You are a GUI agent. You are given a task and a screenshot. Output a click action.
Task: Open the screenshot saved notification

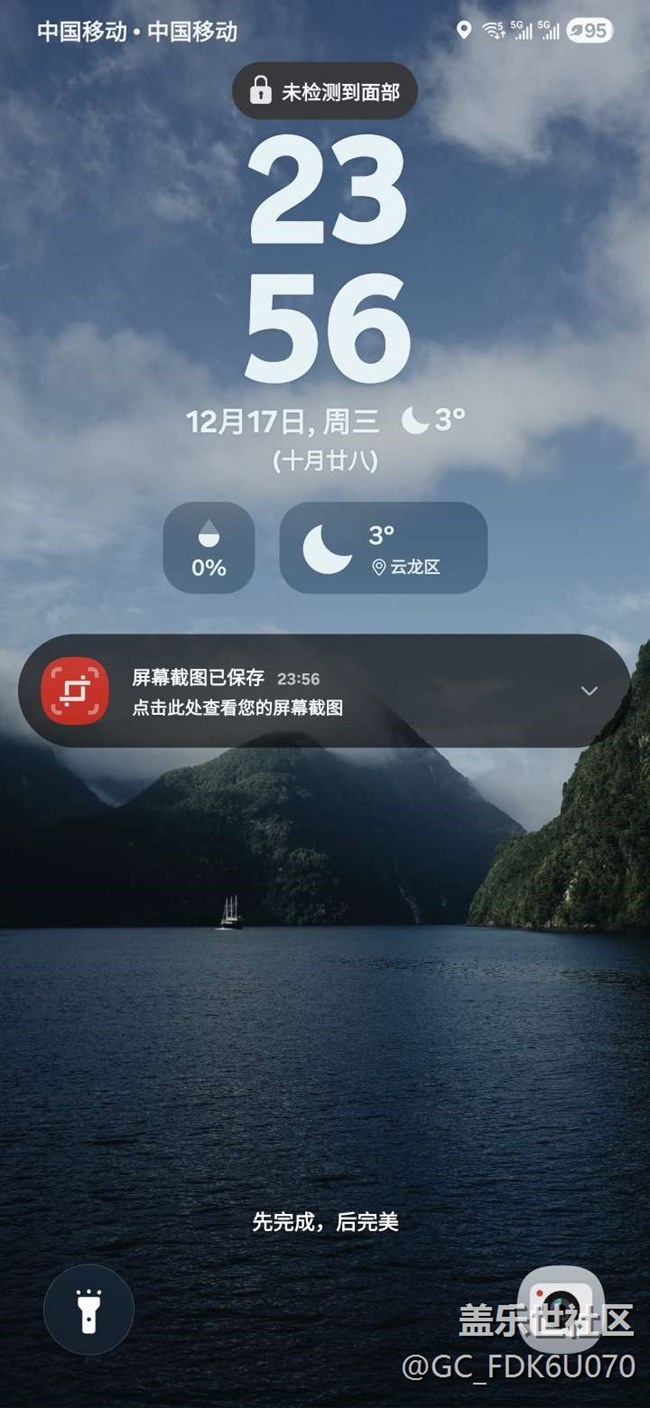(x=300, y=692)
